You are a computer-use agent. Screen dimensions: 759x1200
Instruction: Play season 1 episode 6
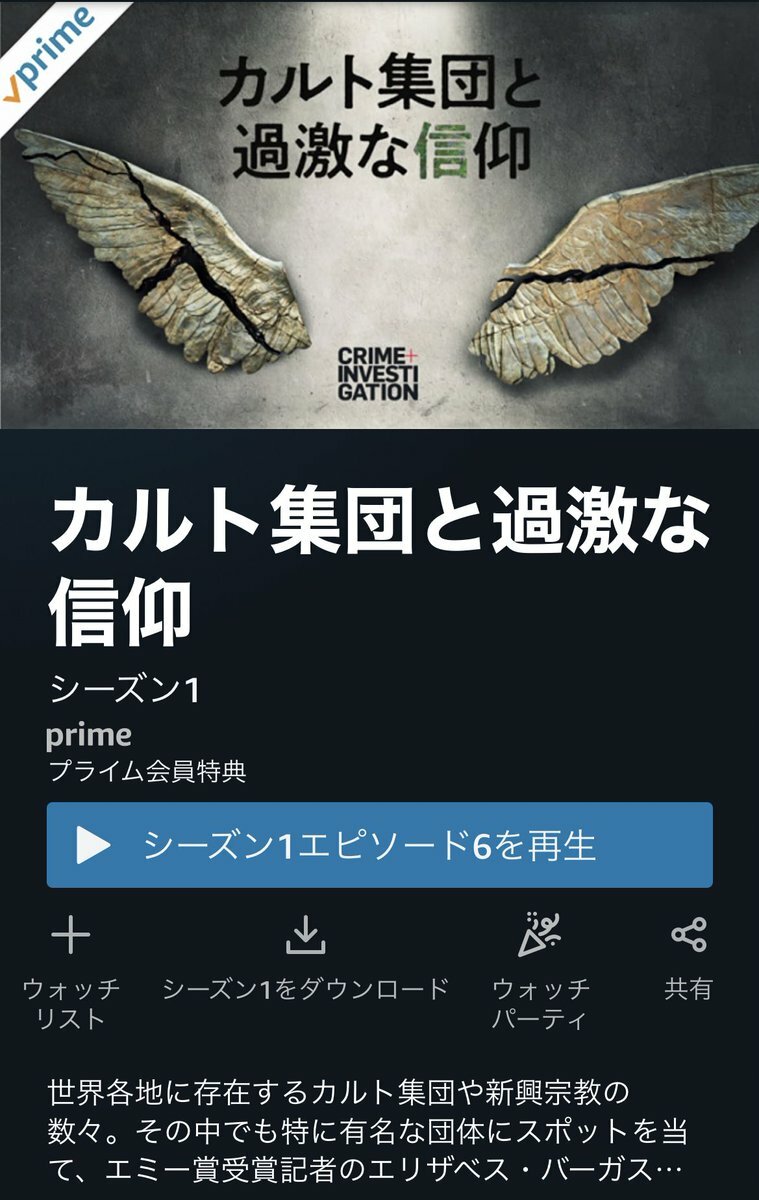pos(379,845)
